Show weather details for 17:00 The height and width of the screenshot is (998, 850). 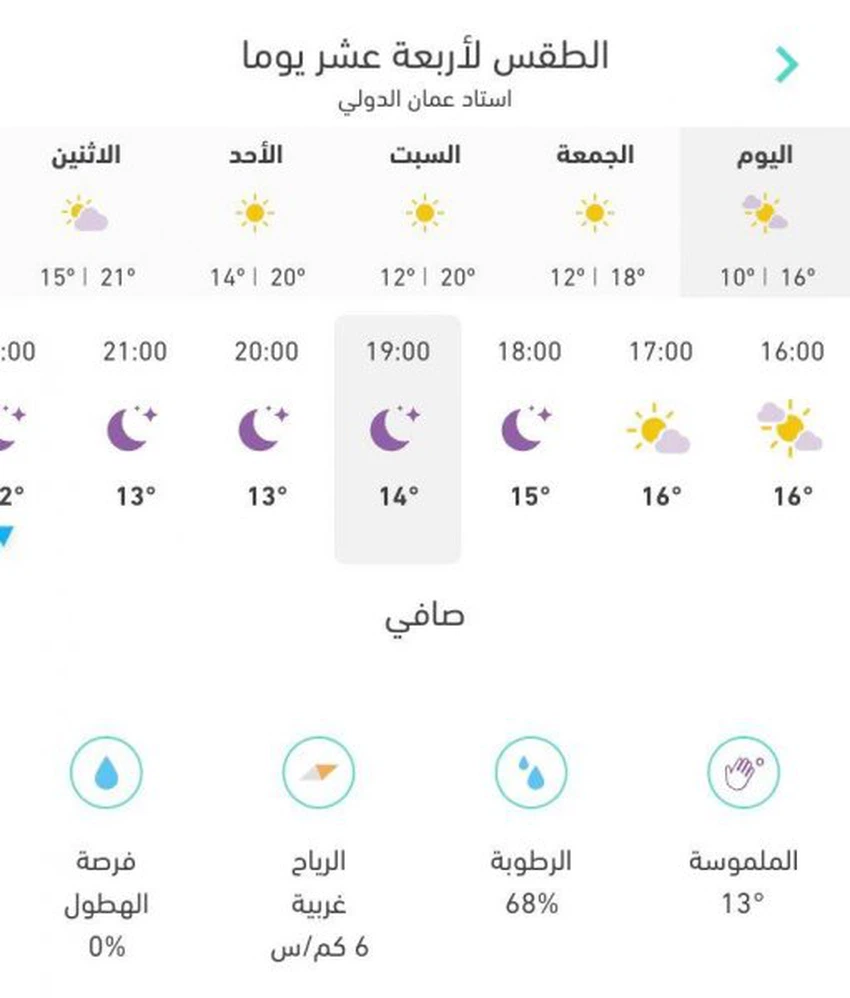(x=660, y=426)
